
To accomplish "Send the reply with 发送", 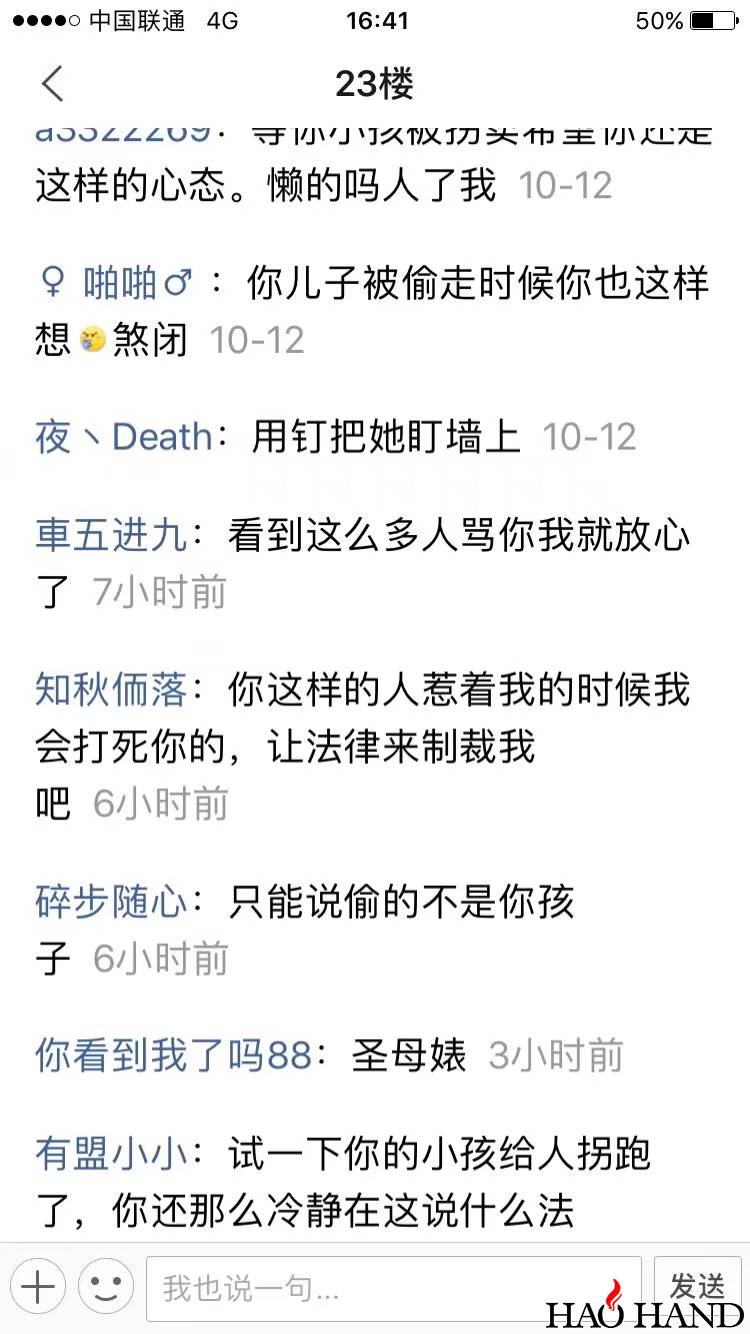I will (x=697, y=1284).
